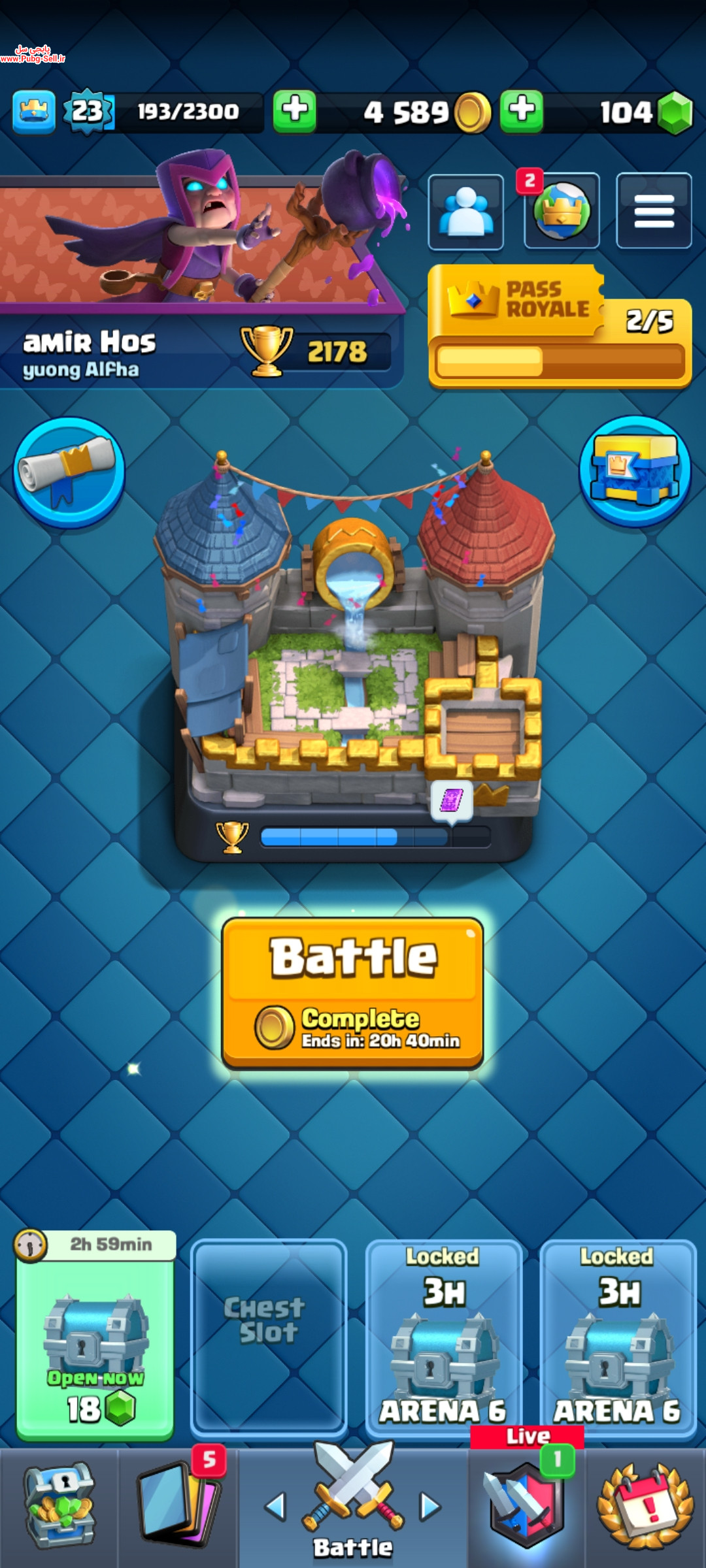The image size is (706, 1568).
Task: Buy gems with the plus beside gems
Action: click(521, 112)
